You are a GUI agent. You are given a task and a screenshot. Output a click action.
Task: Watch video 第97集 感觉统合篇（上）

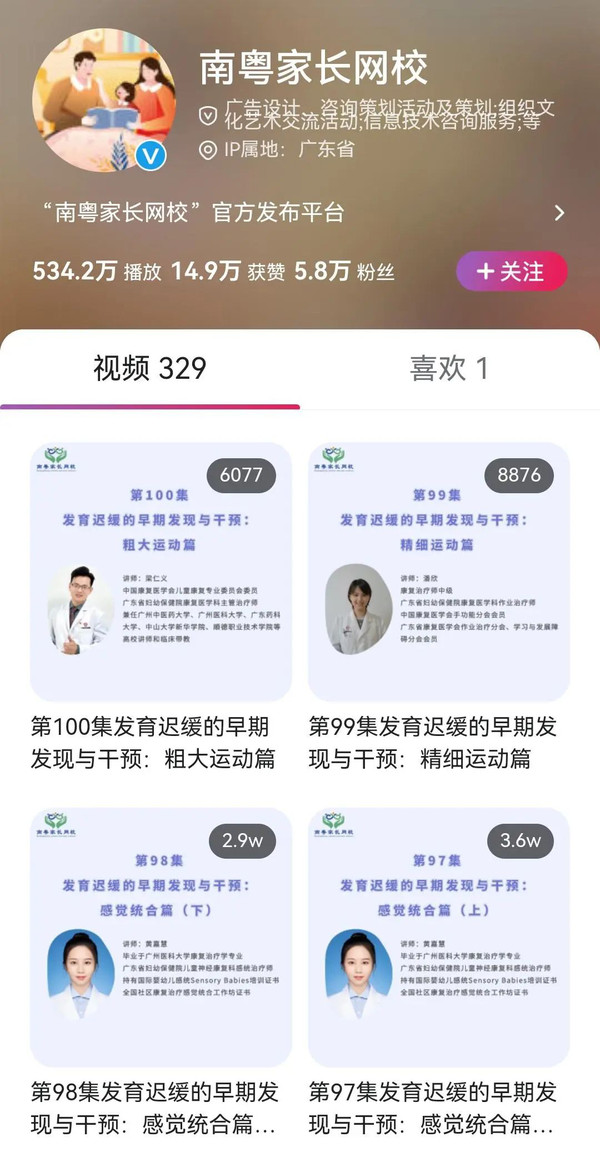(x=438, y=936)
